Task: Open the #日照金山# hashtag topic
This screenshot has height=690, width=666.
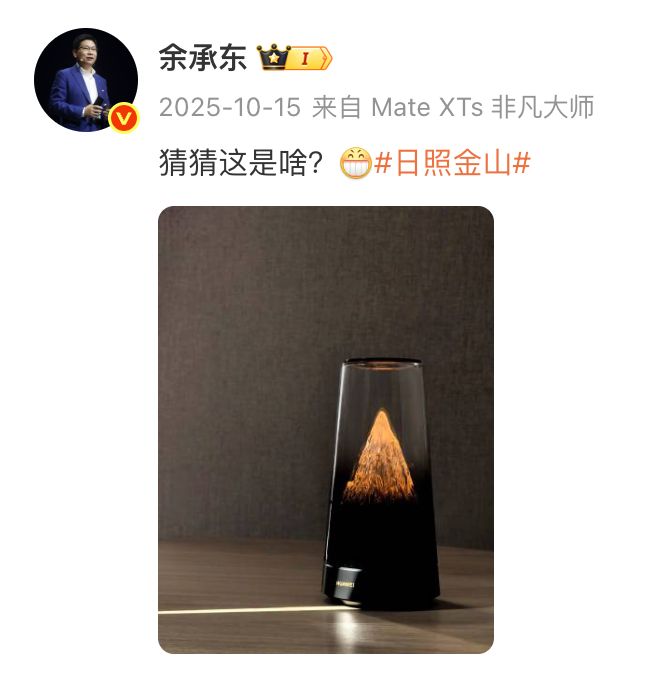Action: 451,163
